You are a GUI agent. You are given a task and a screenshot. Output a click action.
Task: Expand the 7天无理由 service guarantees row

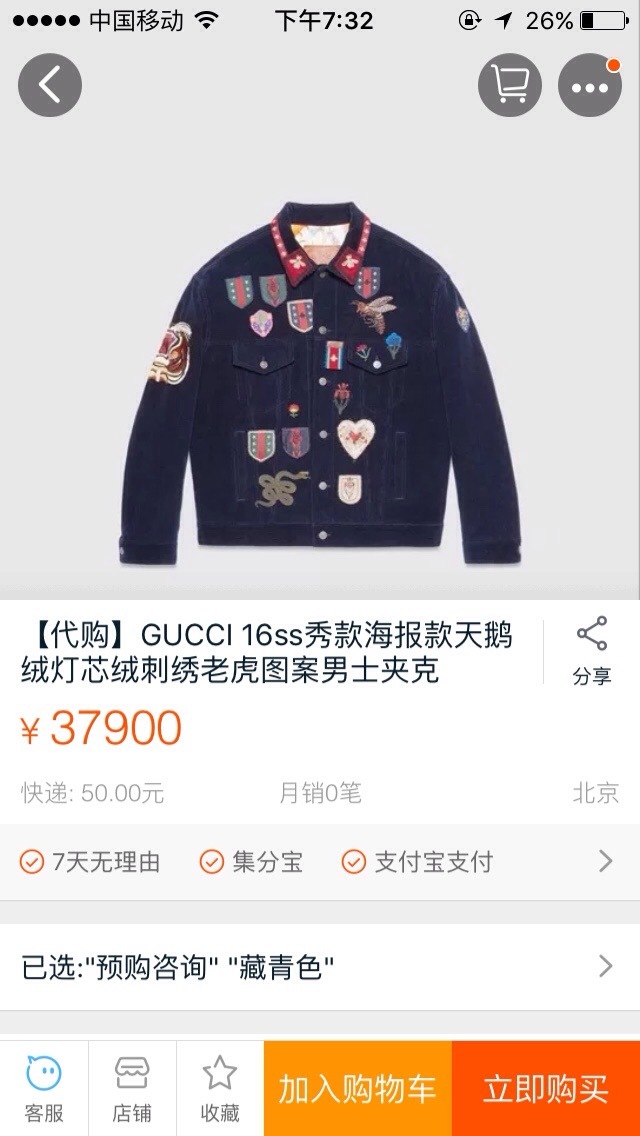tap(320, 861)
